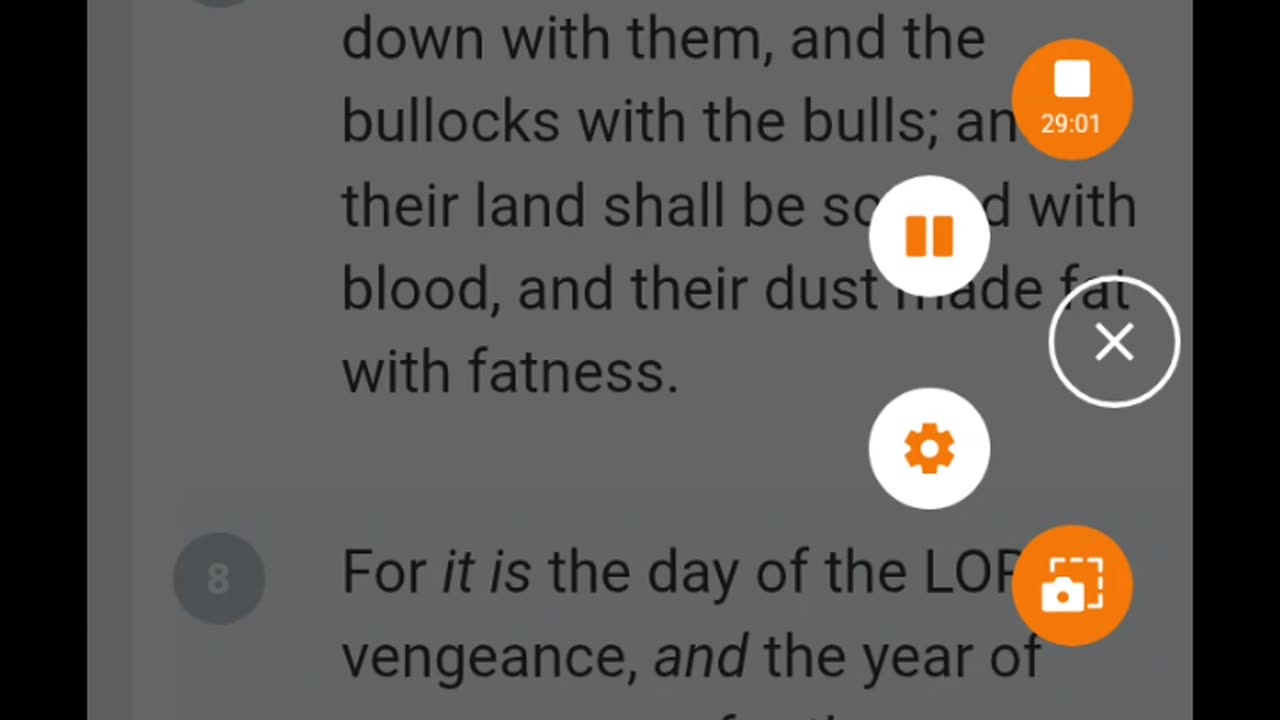Stop the screen recording at 29:01
This screenshot has width=1280, height=720.
tap(1071, 99)
